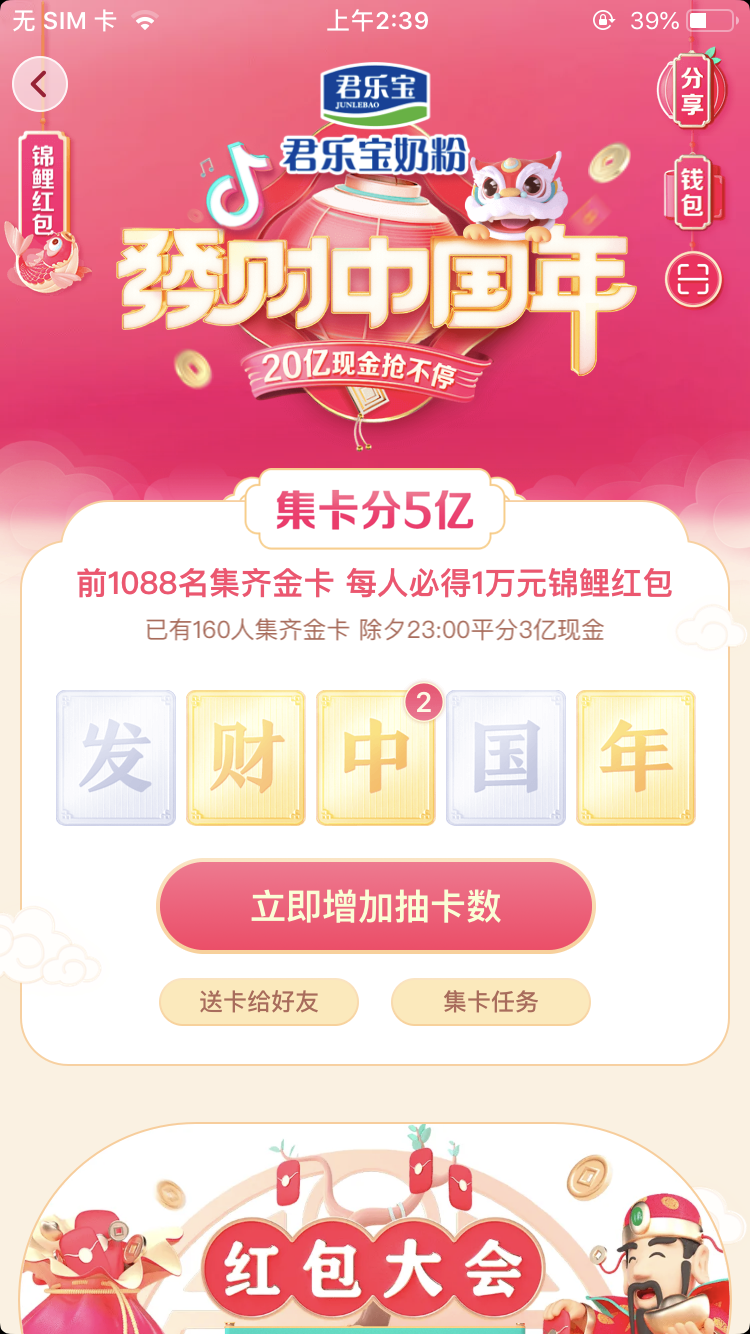The height and width of the screenshot is (1334, 750).
Task: Open the scan code icon
Action: (x=693, y=279)
